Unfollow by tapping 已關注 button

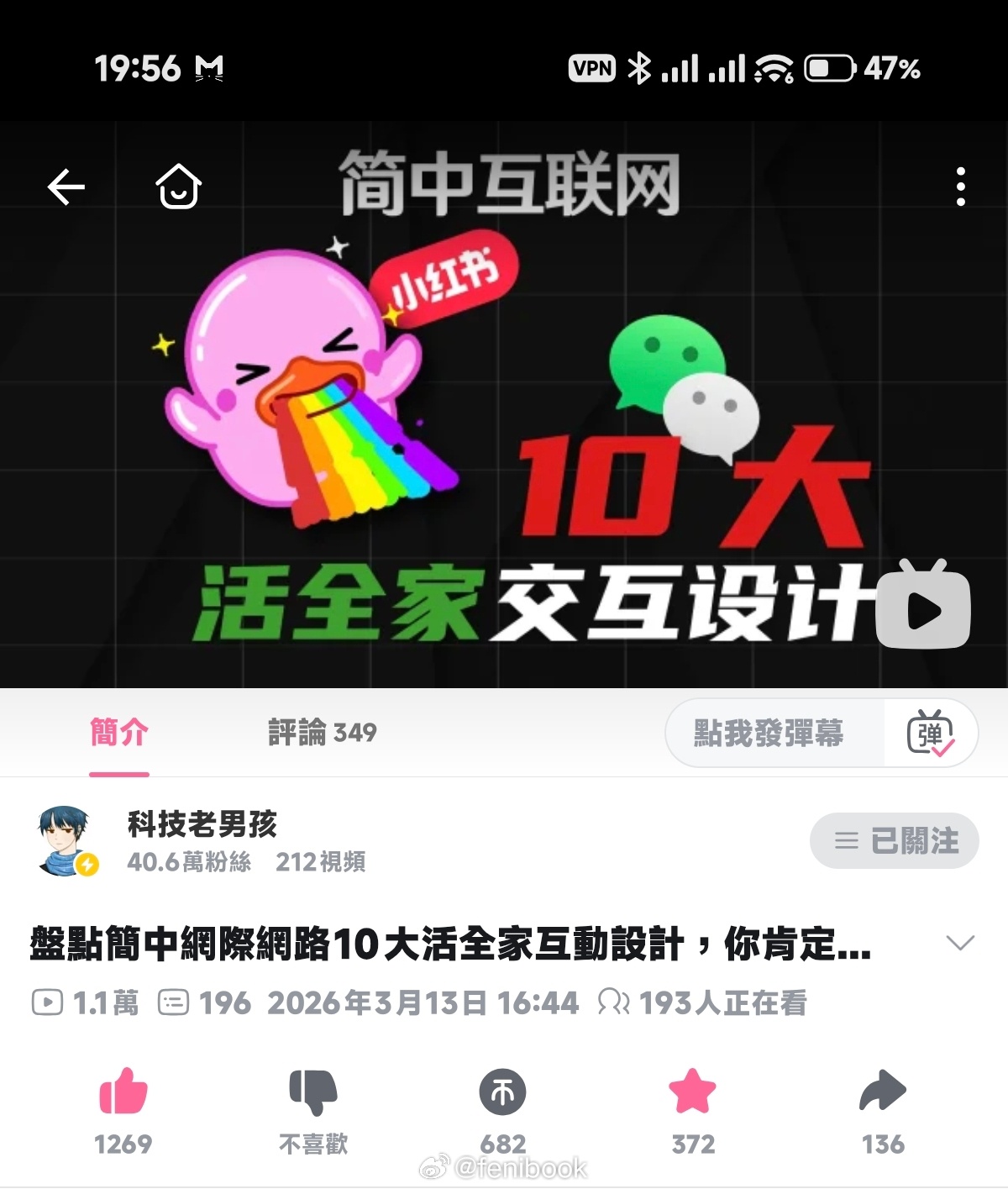(894, 841)
